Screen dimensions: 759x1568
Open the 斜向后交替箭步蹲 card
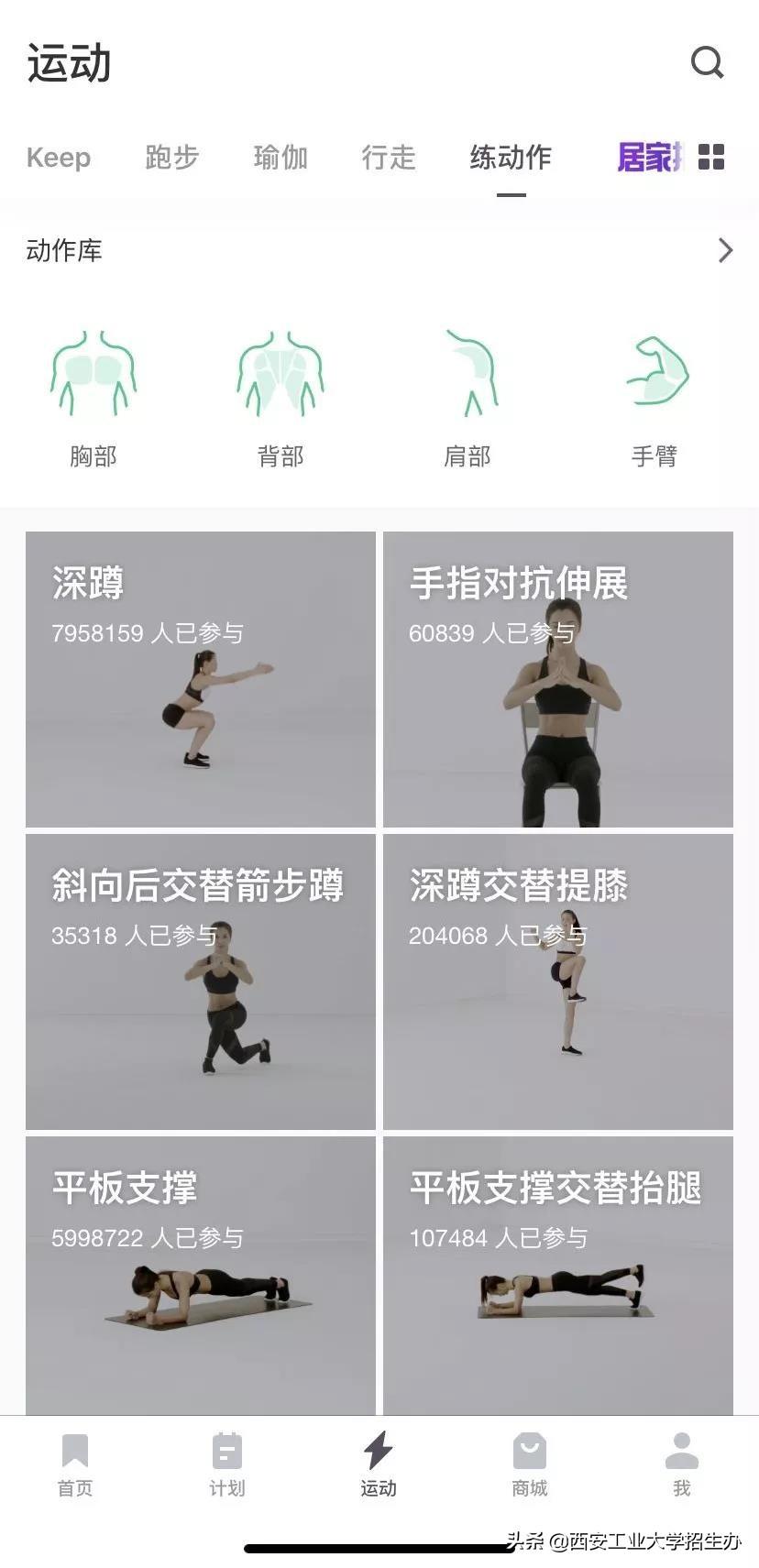201,981
